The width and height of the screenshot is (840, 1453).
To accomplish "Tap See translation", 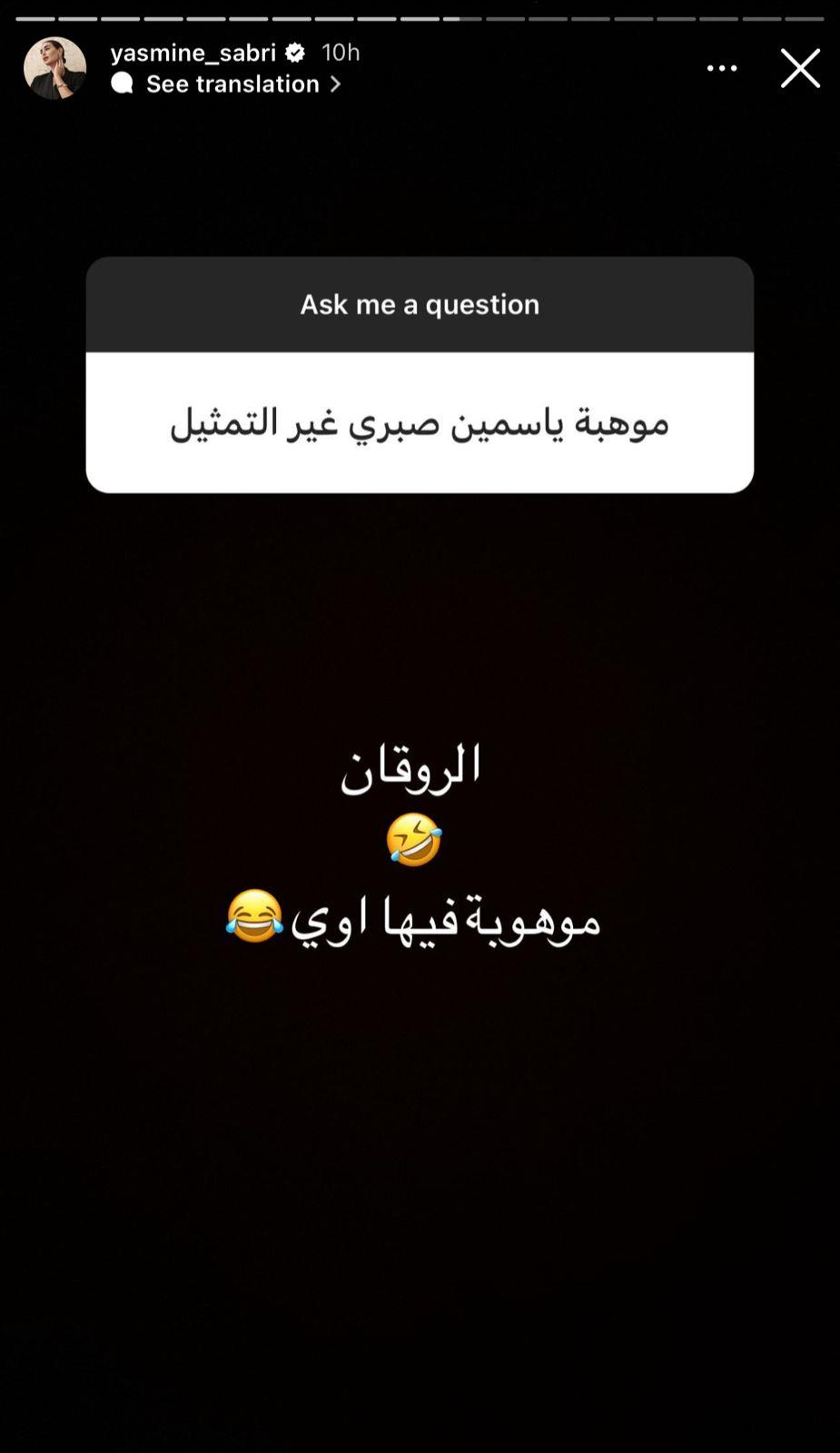I will pos(232,84).
